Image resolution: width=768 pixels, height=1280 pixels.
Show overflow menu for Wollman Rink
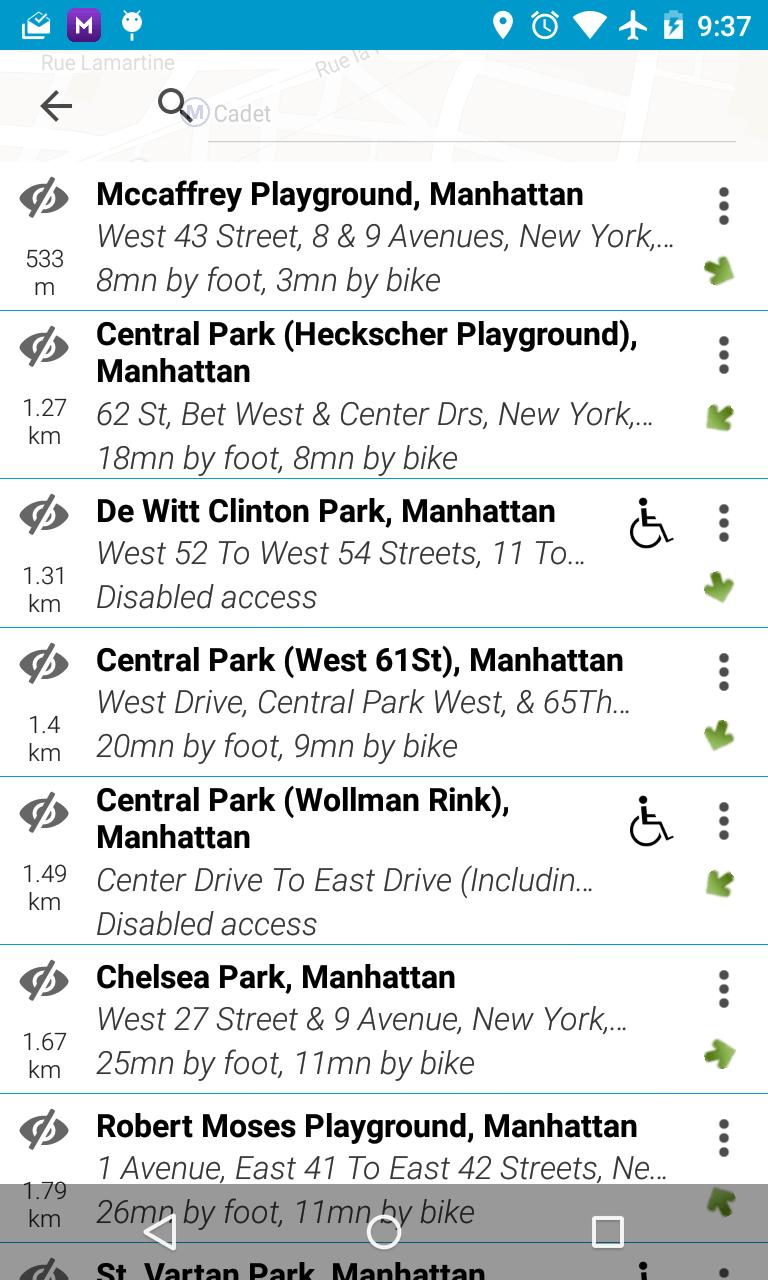pos(723,821)
